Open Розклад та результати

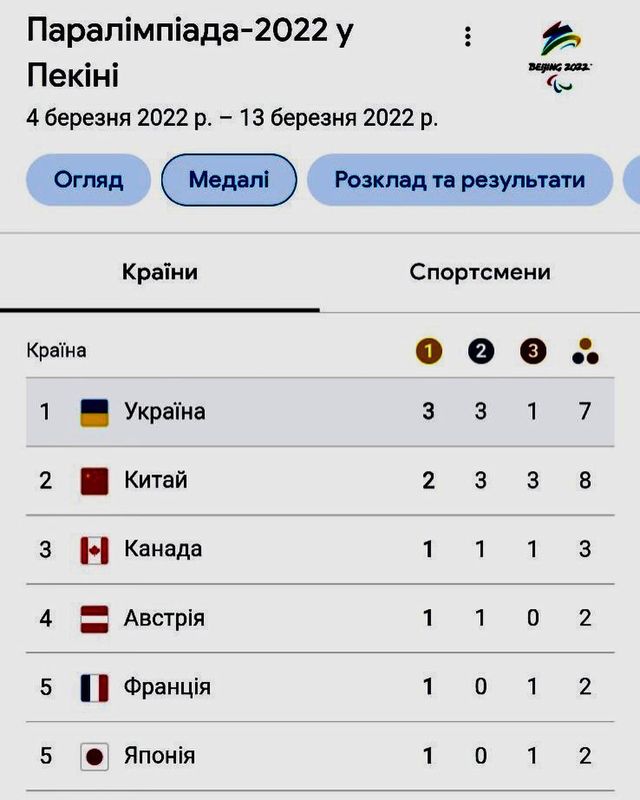pos(459,180)
